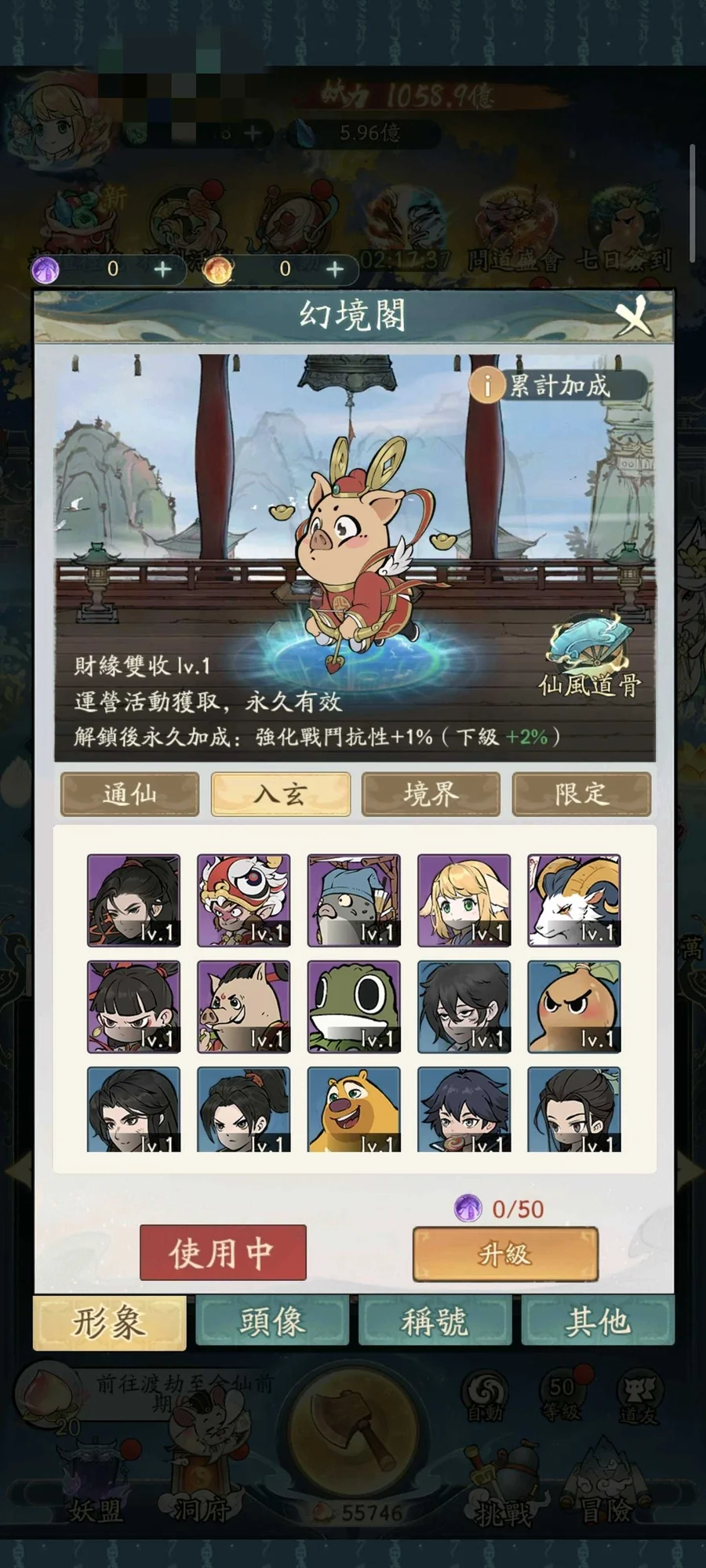This screenshot has width=706, height=1568.
Task: Add purple currency with the plus button
Action: (x=162, y=270)
